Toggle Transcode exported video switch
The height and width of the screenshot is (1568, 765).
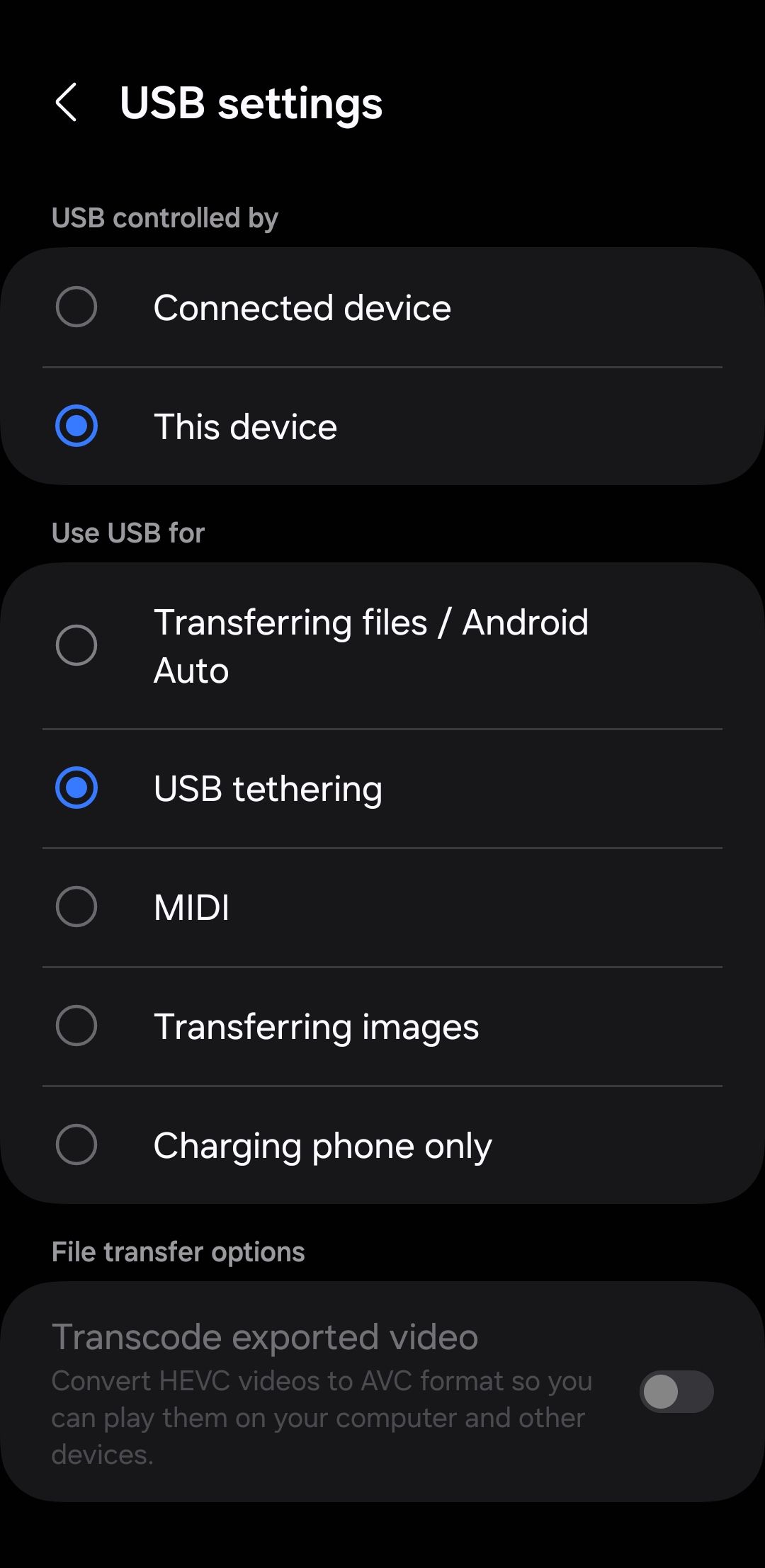pyautogui.click(x=676, y=1392)
